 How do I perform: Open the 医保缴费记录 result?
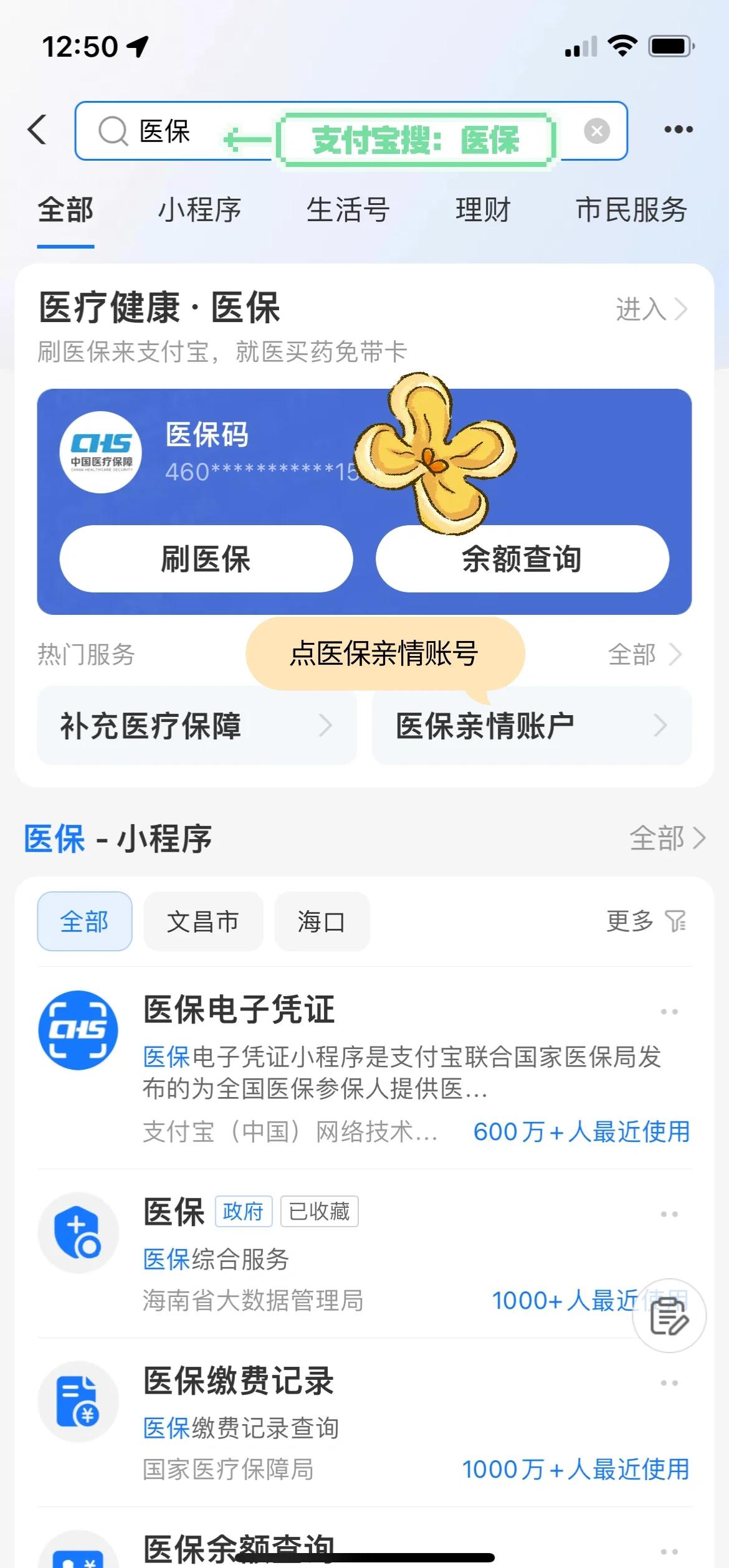[x=239, y=1380]
